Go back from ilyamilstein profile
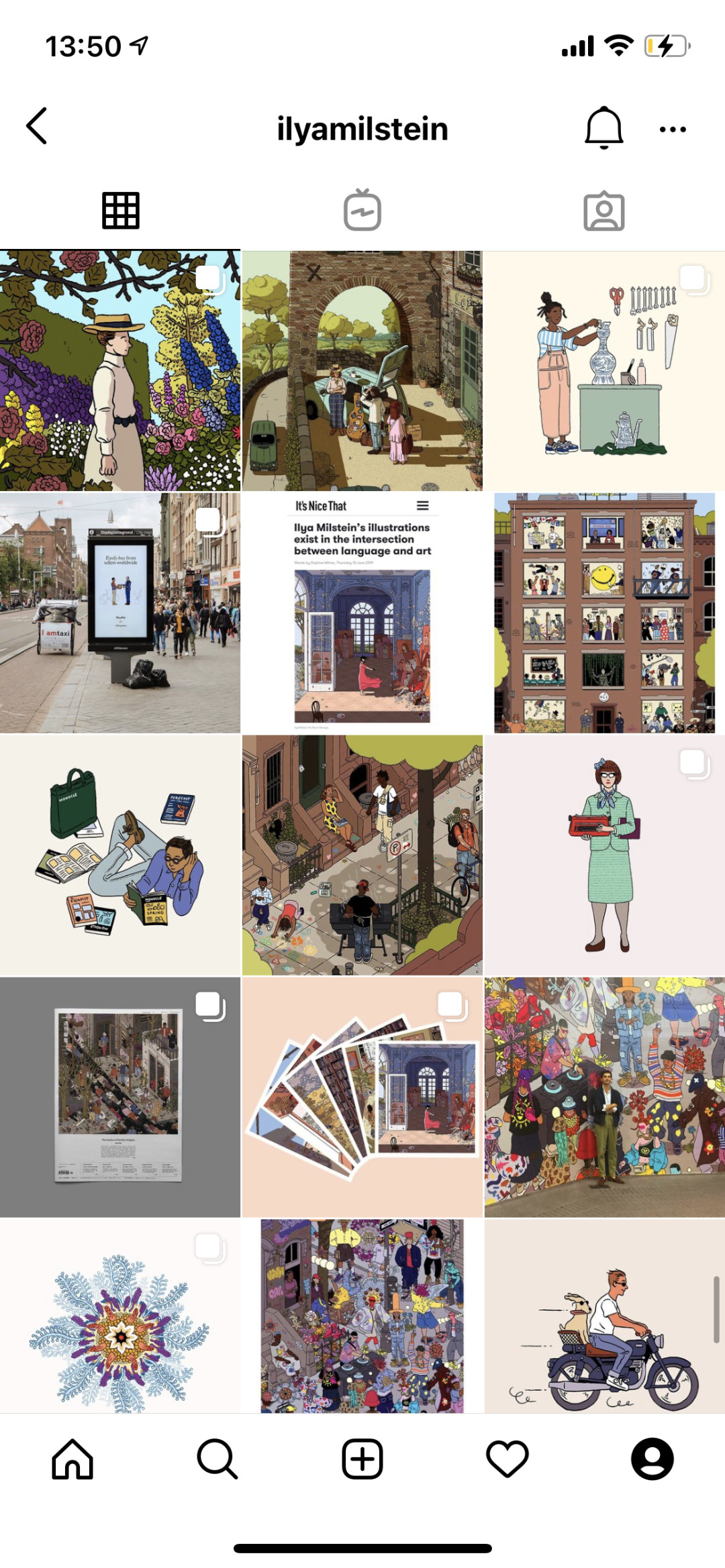Image resolution: width=725 pixels, height=1568 pixels. (37, 126)
